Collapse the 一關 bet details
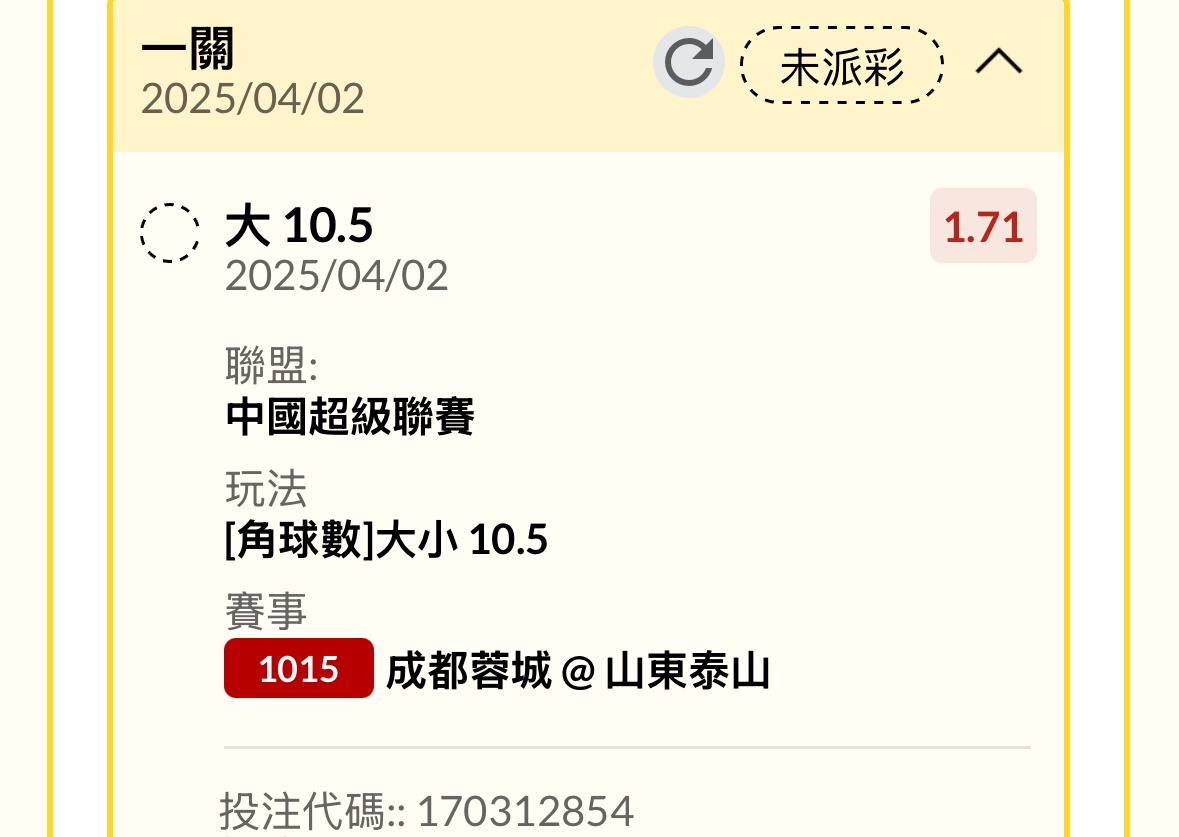Screen dimensions: 1179x837 [x=998, y=63]
